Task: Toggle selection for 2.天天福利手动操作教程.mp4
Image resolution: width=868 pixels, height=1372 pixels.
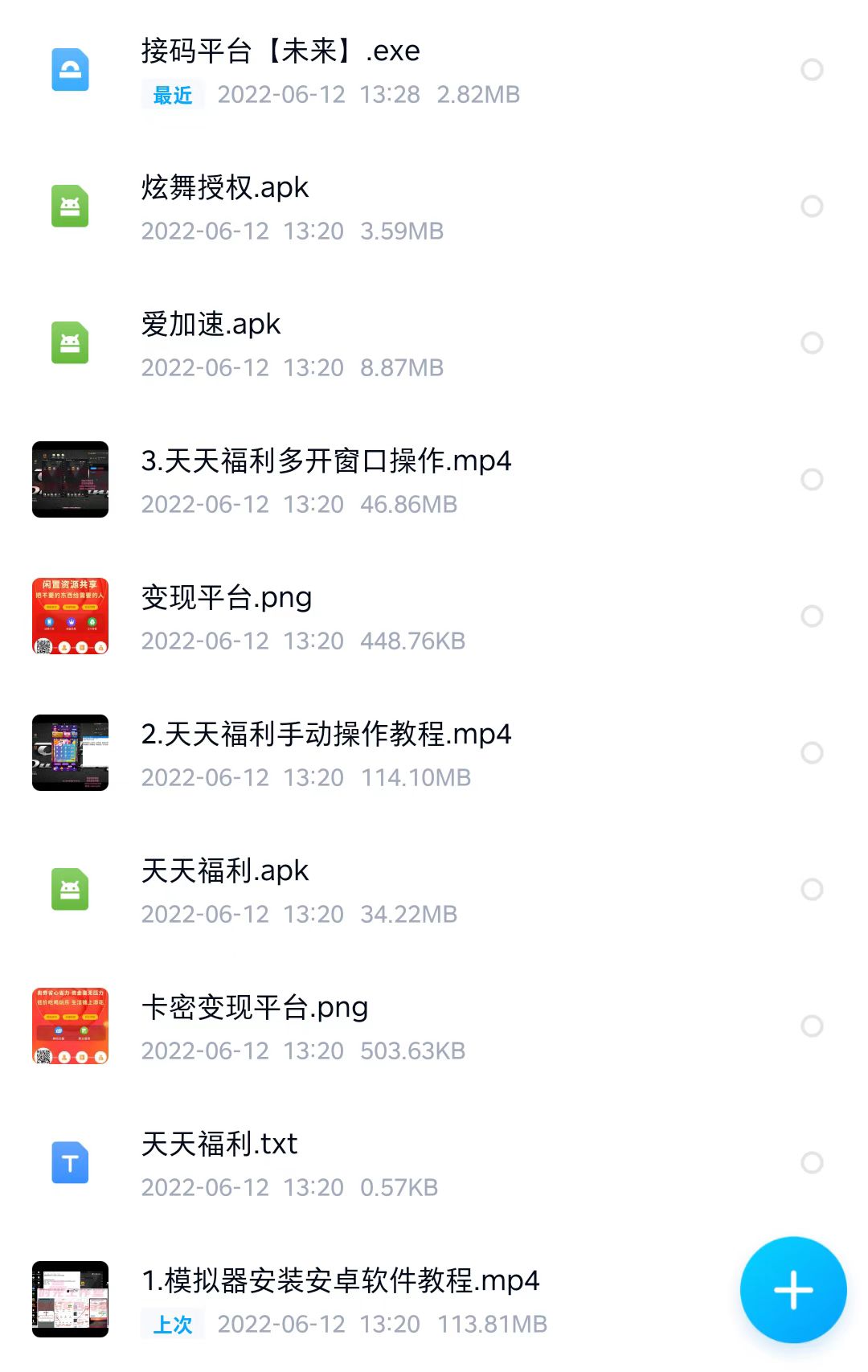Action: pyautogui.click(x=811, y=753)
